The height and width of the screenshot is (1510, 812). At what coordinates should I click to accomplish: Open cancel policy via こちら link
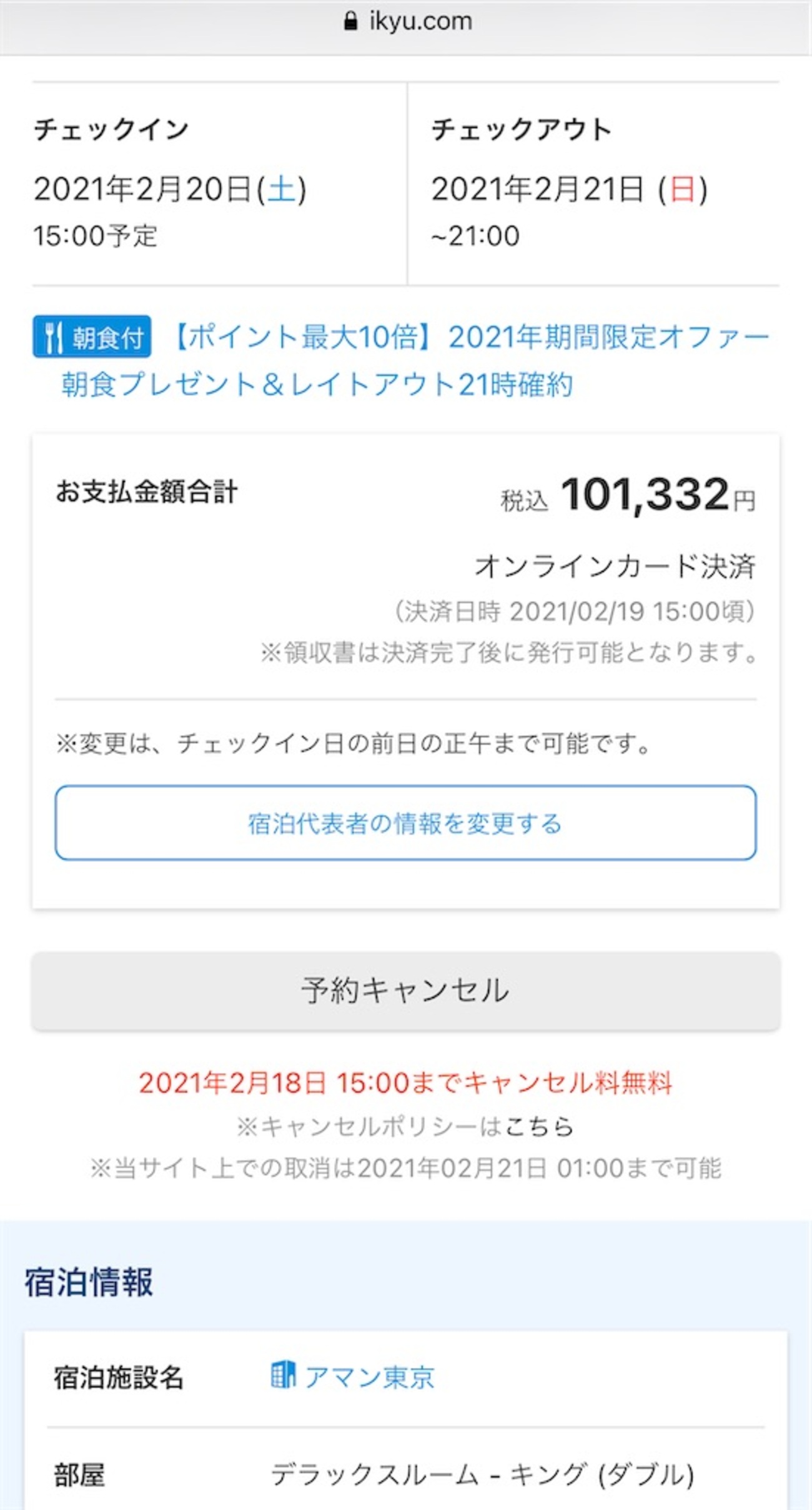point(538,1126)
